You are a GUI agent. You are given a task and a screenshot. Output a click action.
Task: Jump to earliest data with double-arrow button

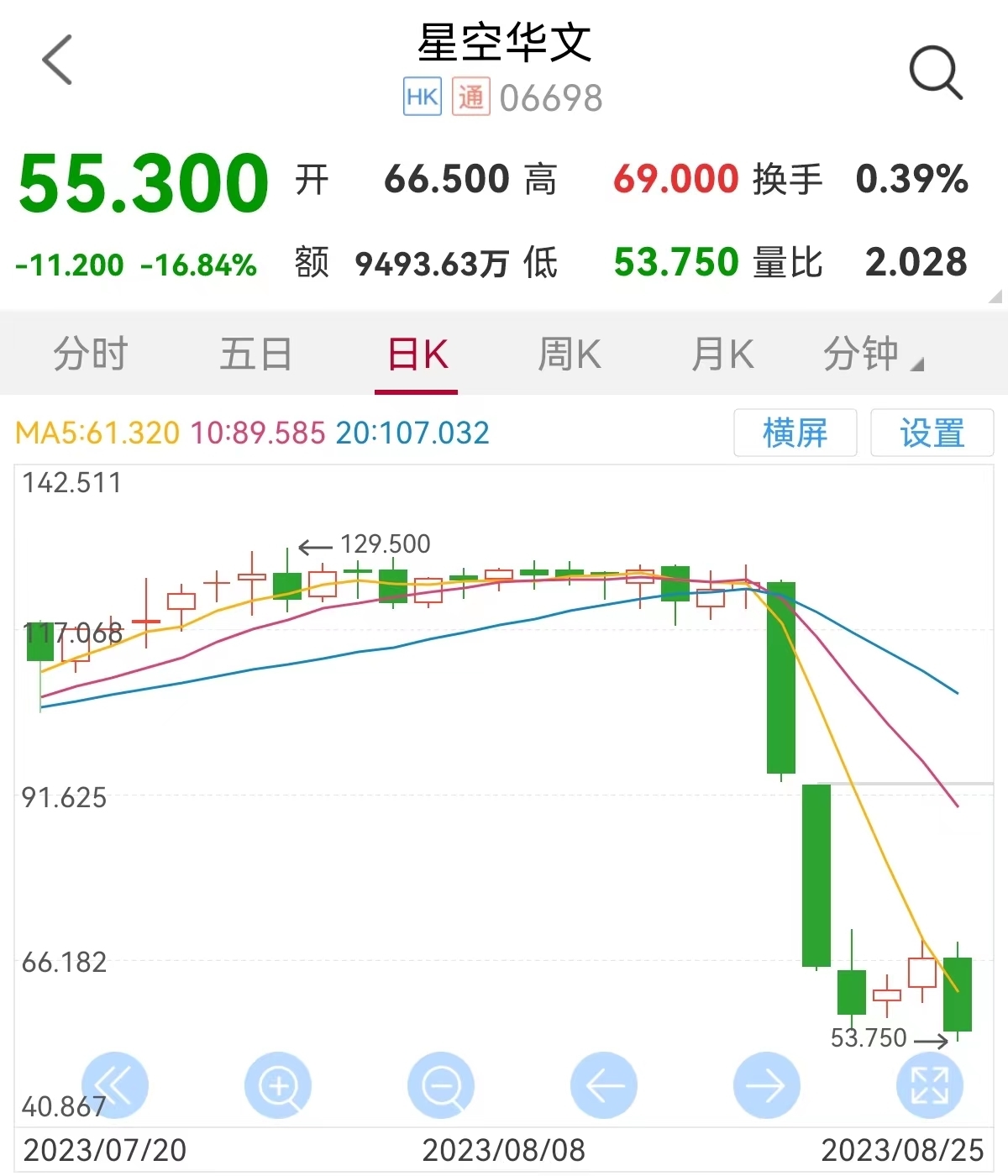tap(115, 1085)
